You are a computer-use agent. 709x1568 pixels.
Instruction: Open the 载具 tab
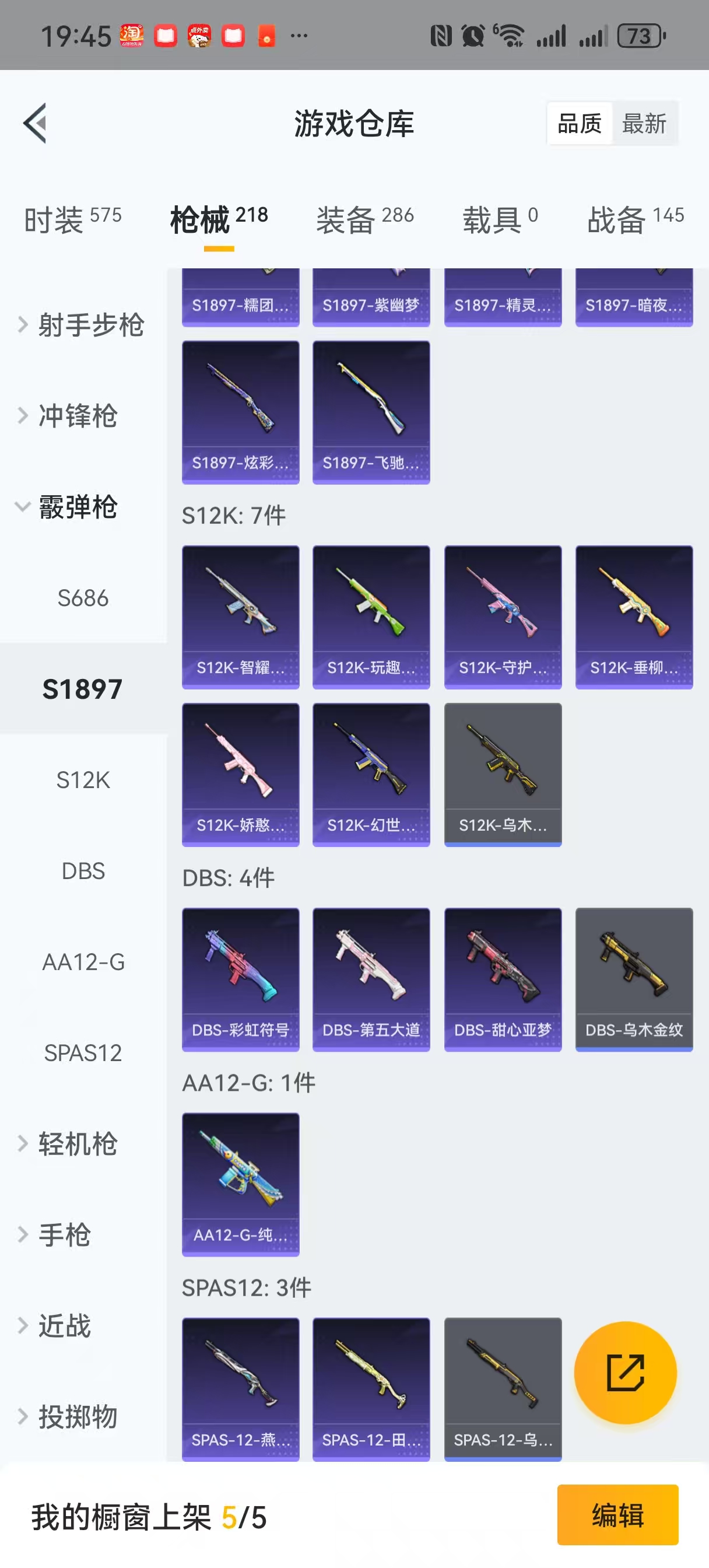pyautogui.click(x=500, y=219)
